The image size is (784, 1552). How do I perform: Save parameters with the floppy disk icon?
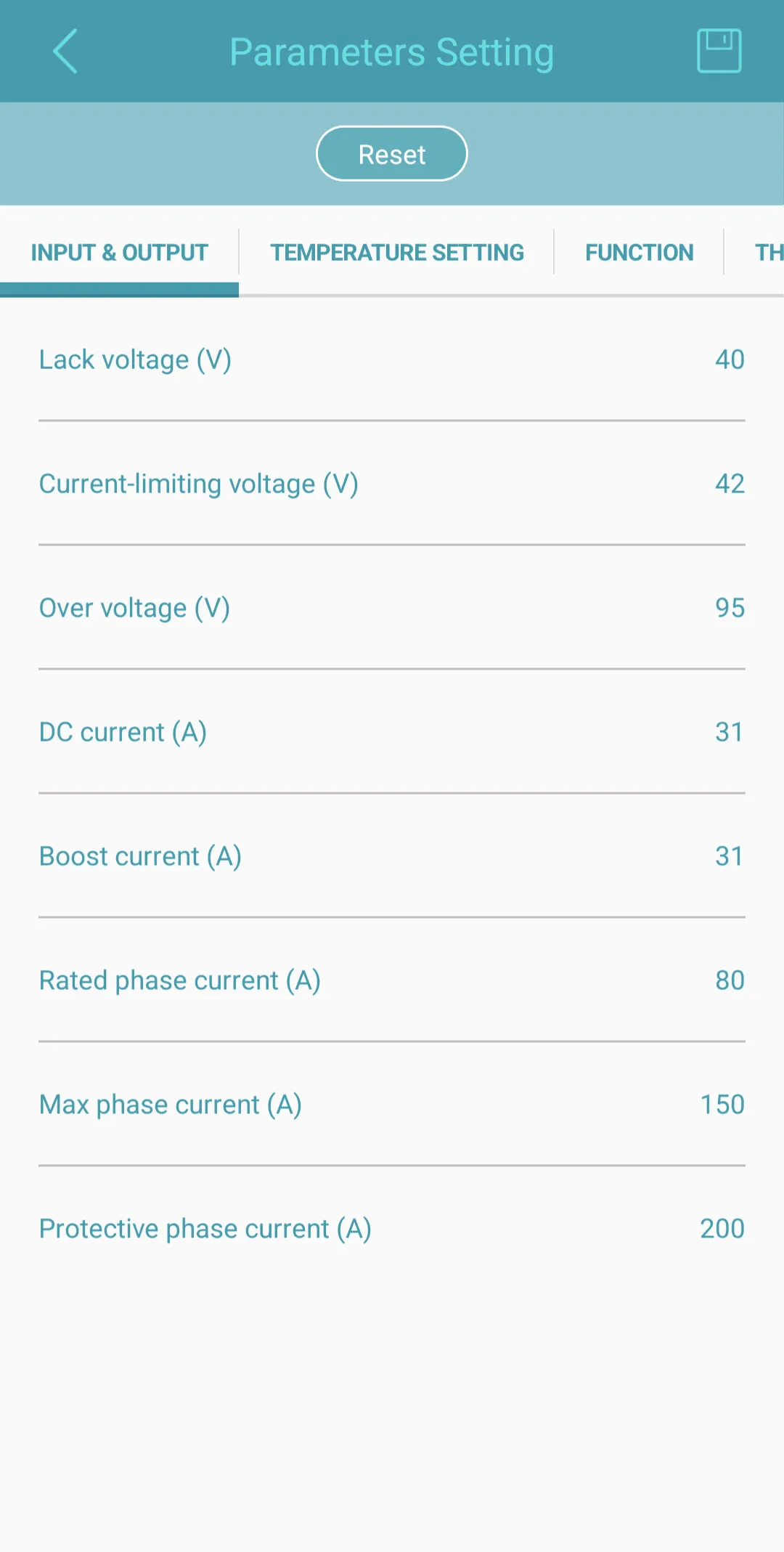click(719, 51)
